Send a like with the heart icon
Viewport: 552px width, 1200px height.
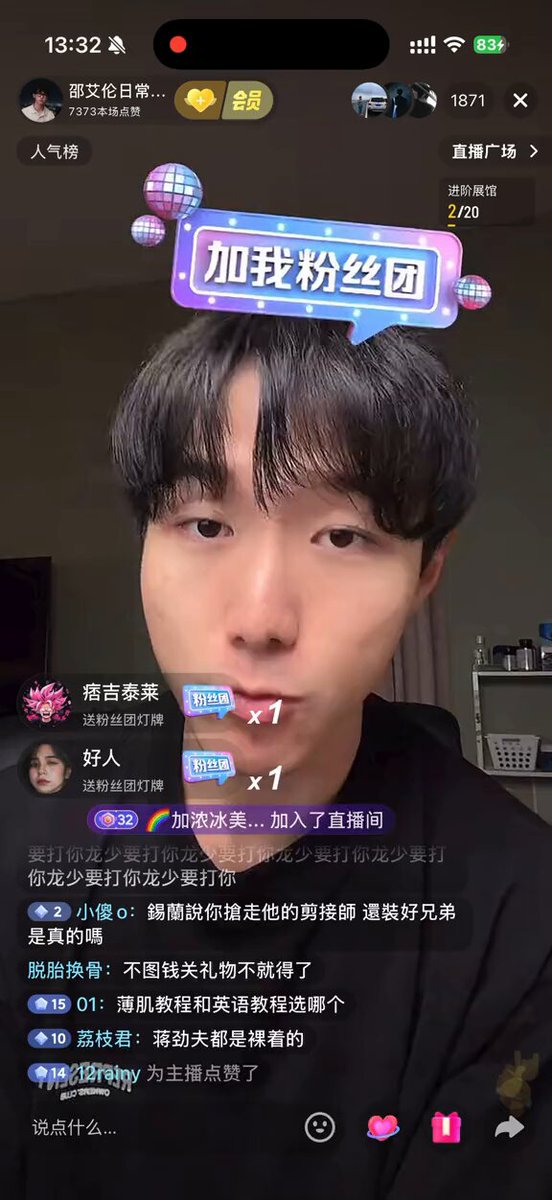click(x=383, y=1127)
